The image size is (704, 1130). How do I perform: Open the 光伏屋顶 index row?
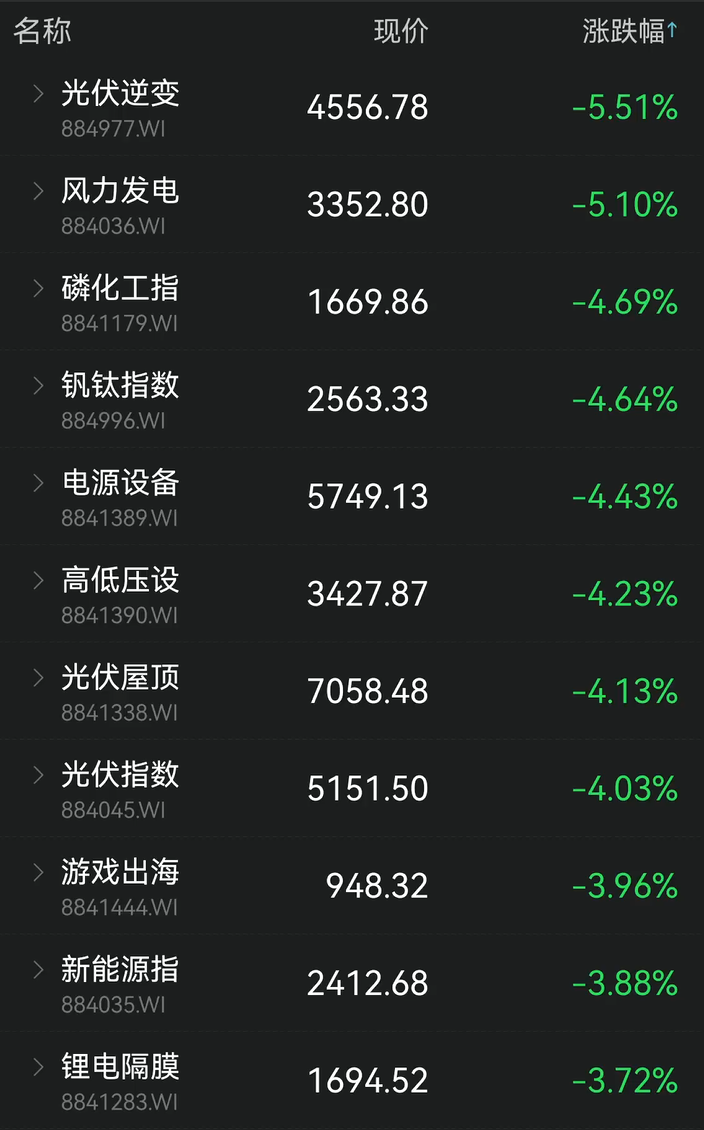click(352, 690)
